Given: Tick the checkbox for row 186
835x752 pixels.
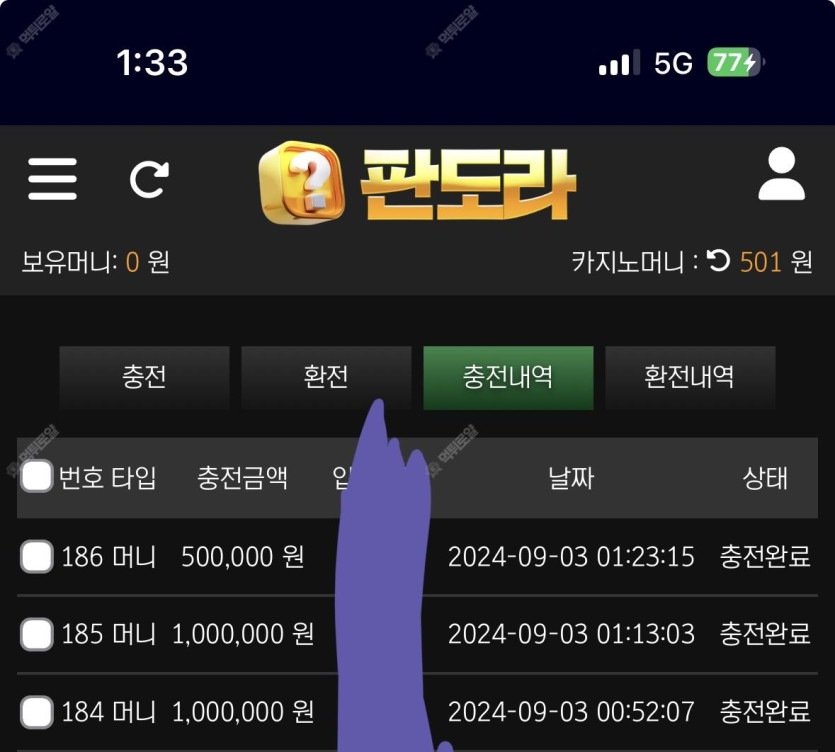Looking at the screenshot, I should tap(37, 556).
